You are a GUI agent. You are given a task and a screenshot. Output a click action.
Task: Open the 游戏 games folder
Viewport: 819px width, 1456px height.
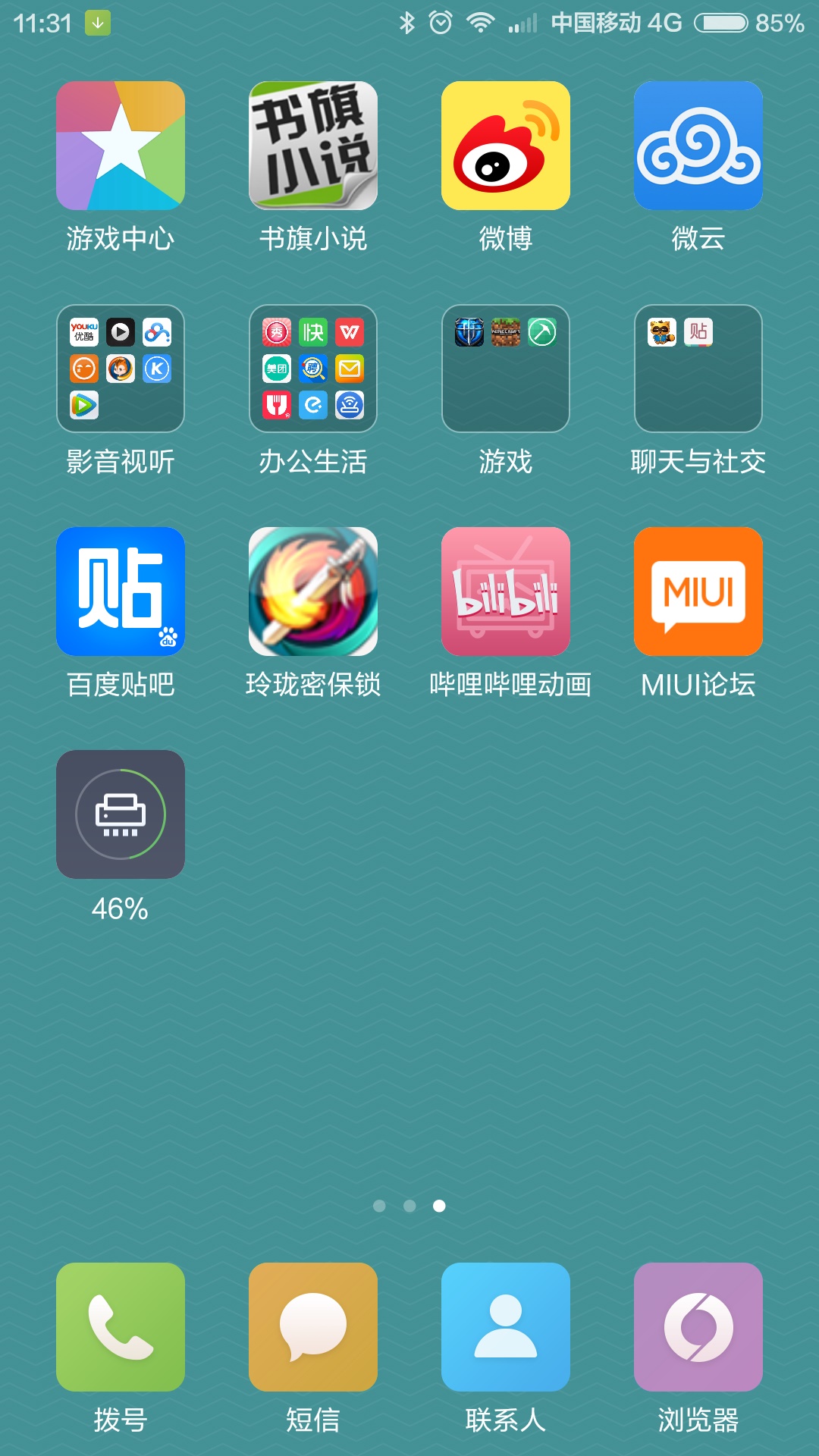pyautogui.click(x=505, y=369)
